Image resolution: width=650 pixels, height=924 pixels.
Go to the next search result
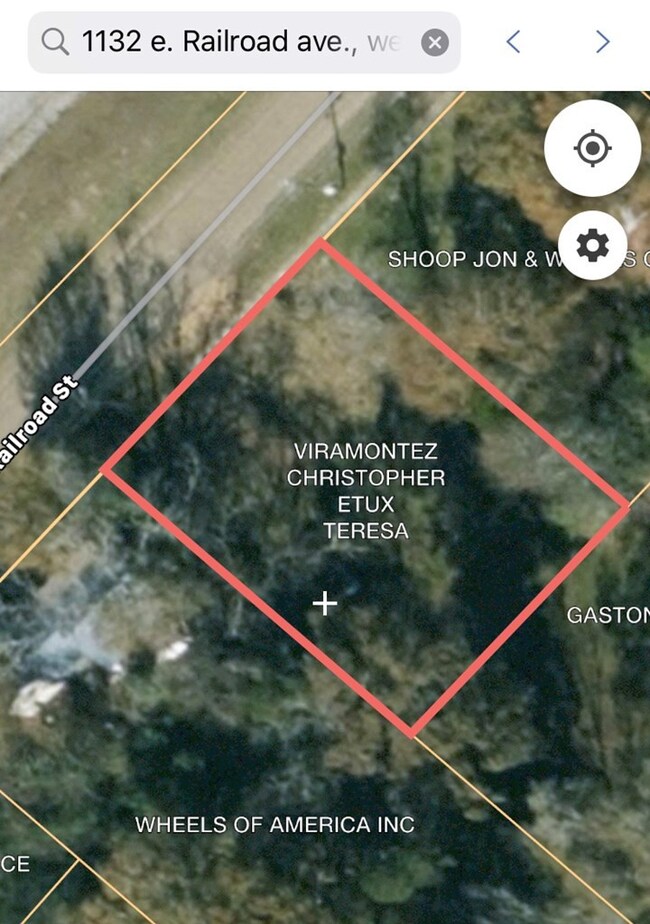602,42
